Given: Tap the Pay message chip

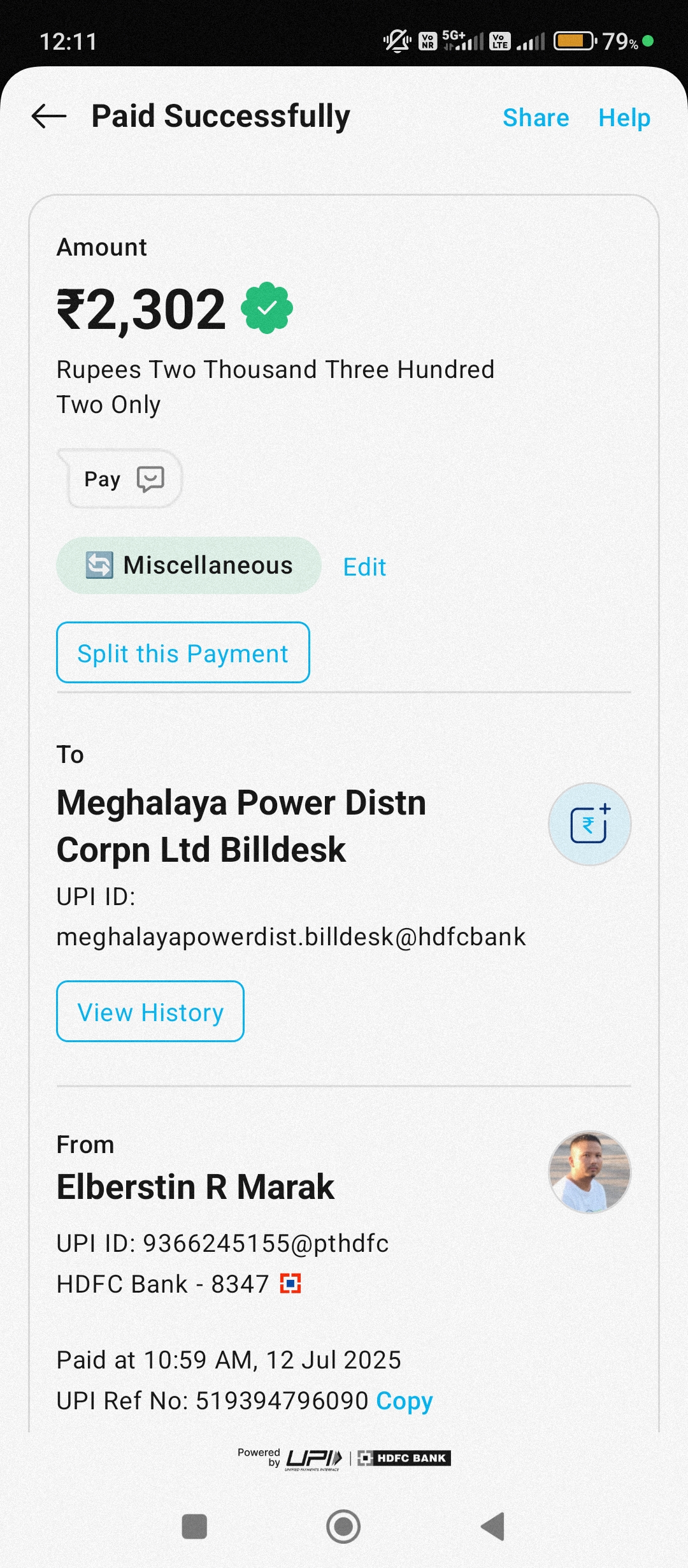Looking at the screenshot, I should (x=120, y=479).
